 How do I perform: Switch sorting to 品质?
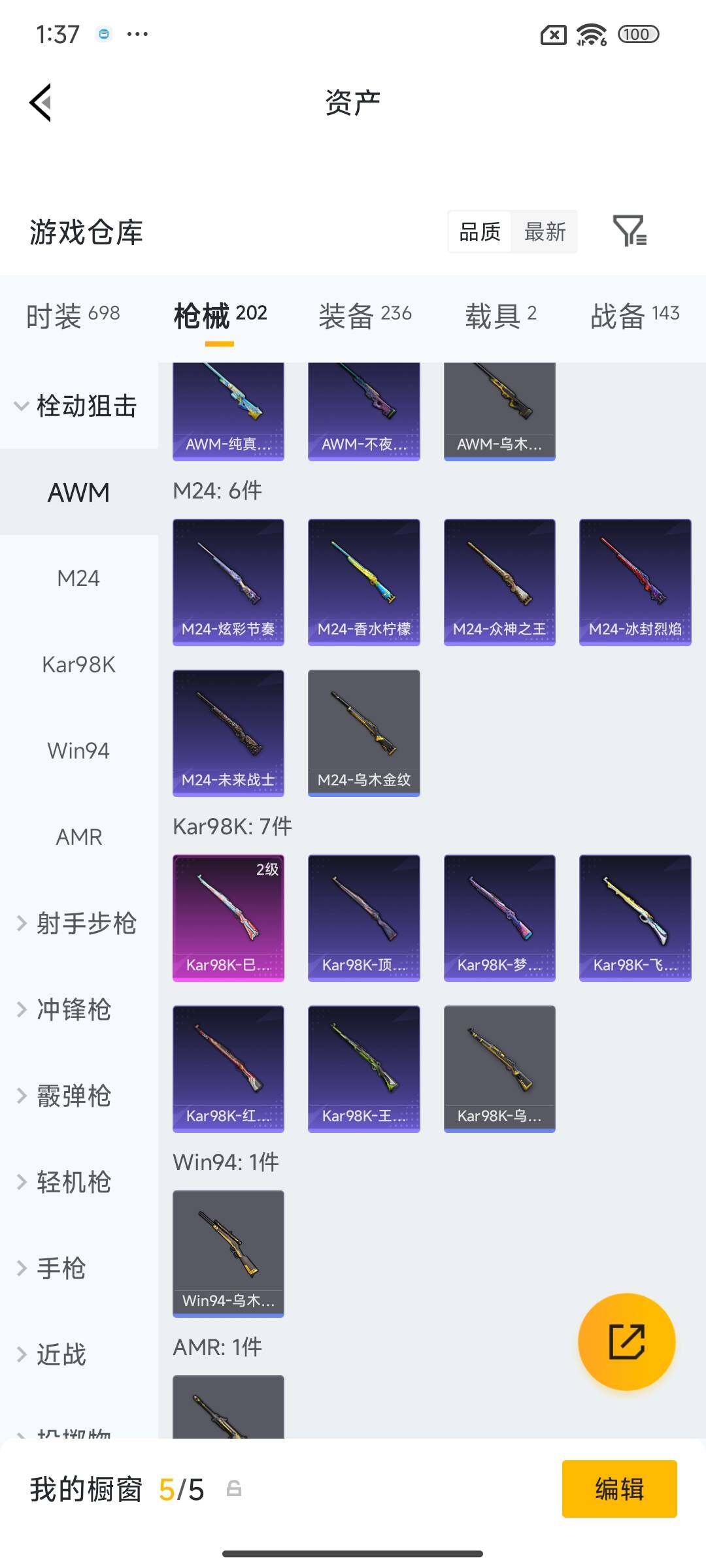pos(480,231)
